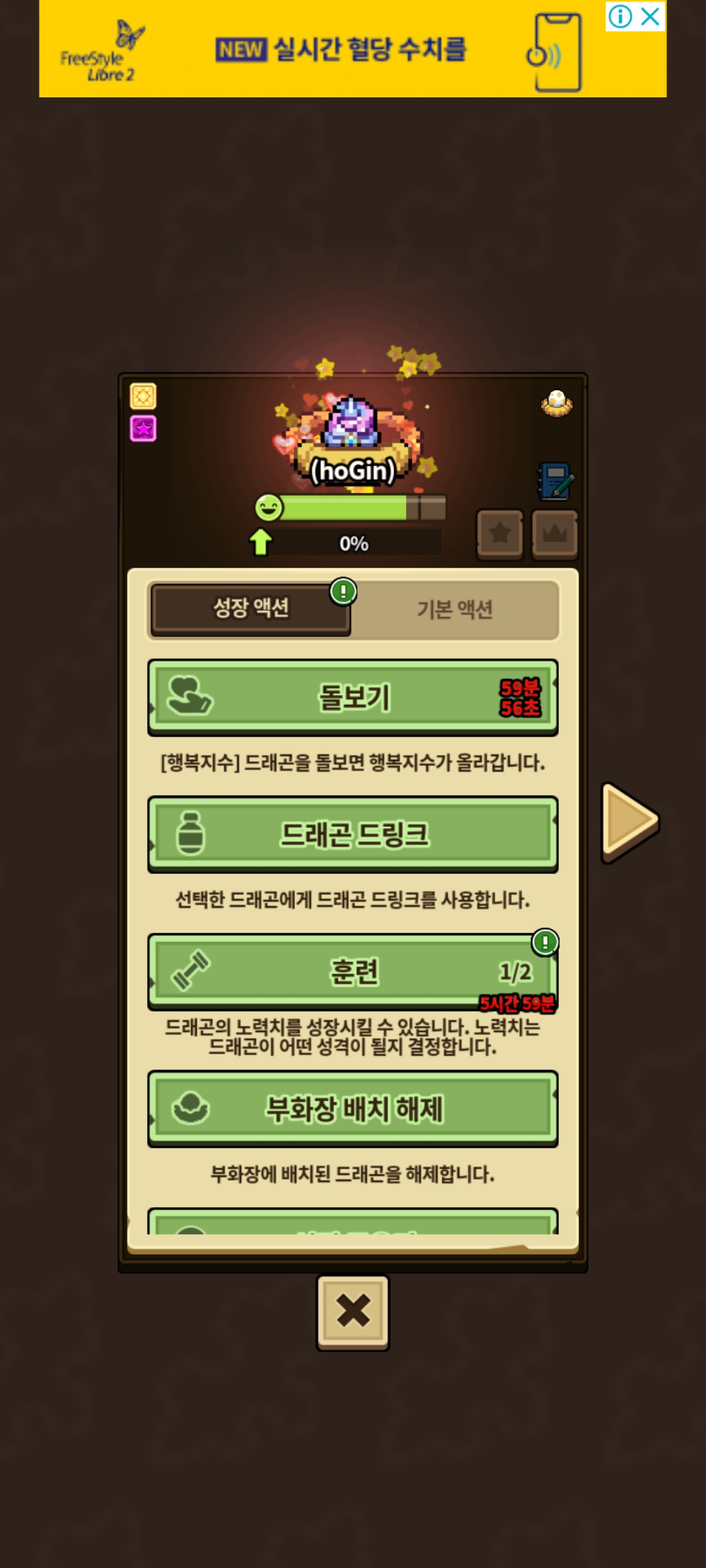The height and width of the screenshot is (1568, 706).
Task: Use the 드래곤 드링크 button
Action: [353, 834]
